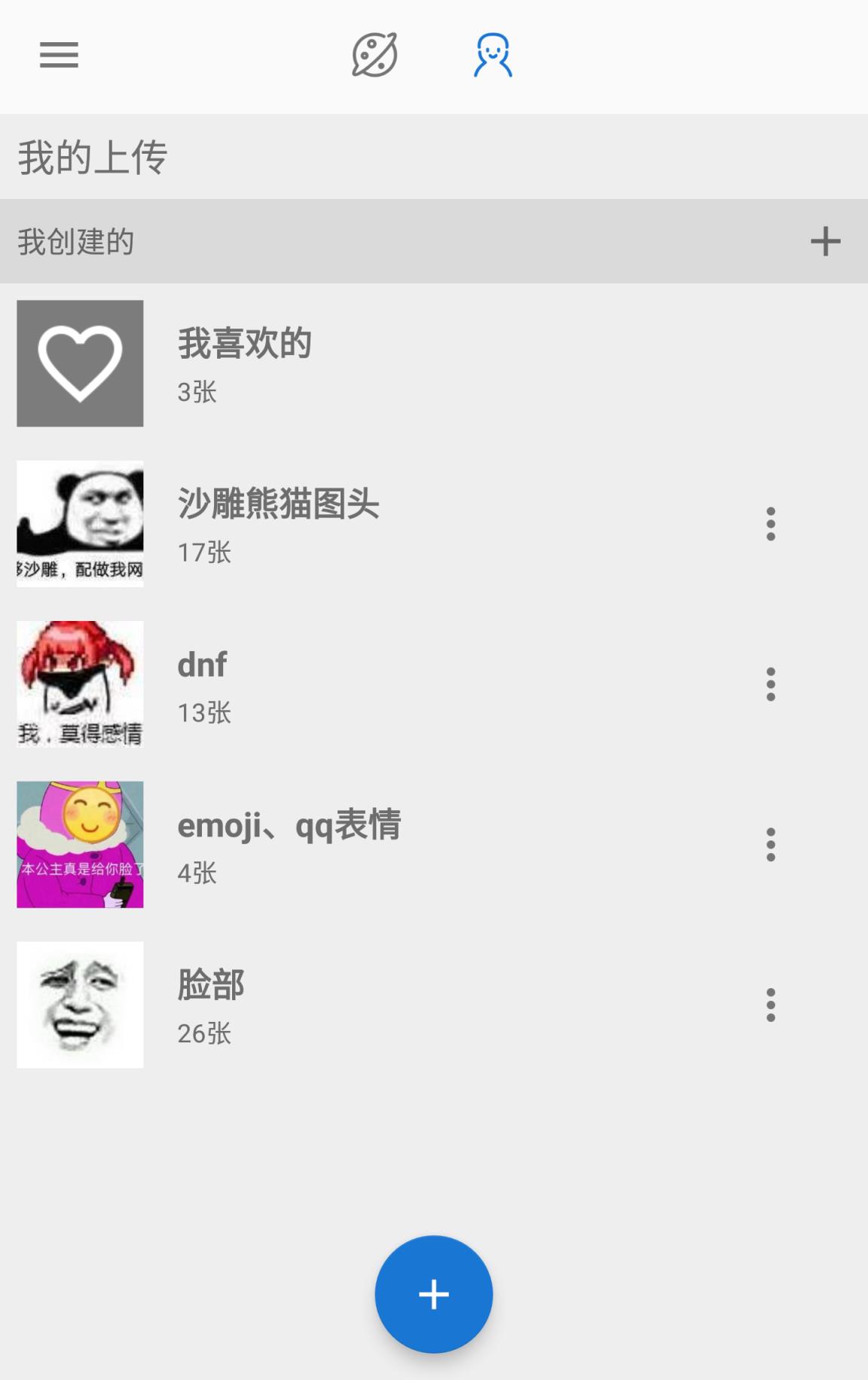Screen dimensions: 868x1380
Task: Click the panda meme thumbnail
Action: click(80, 522)
